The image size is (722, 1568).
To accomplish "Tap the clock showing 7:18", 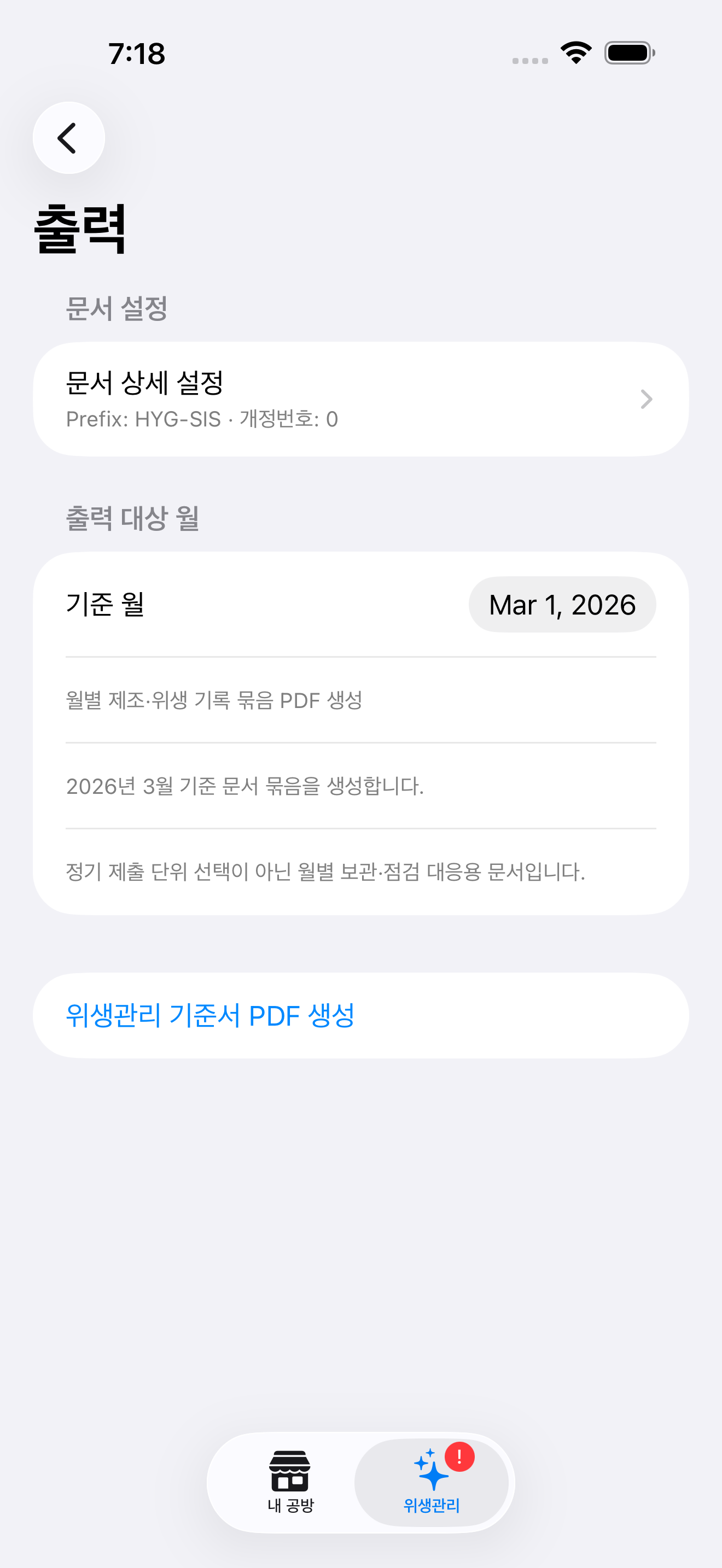I will click(135, 54).
